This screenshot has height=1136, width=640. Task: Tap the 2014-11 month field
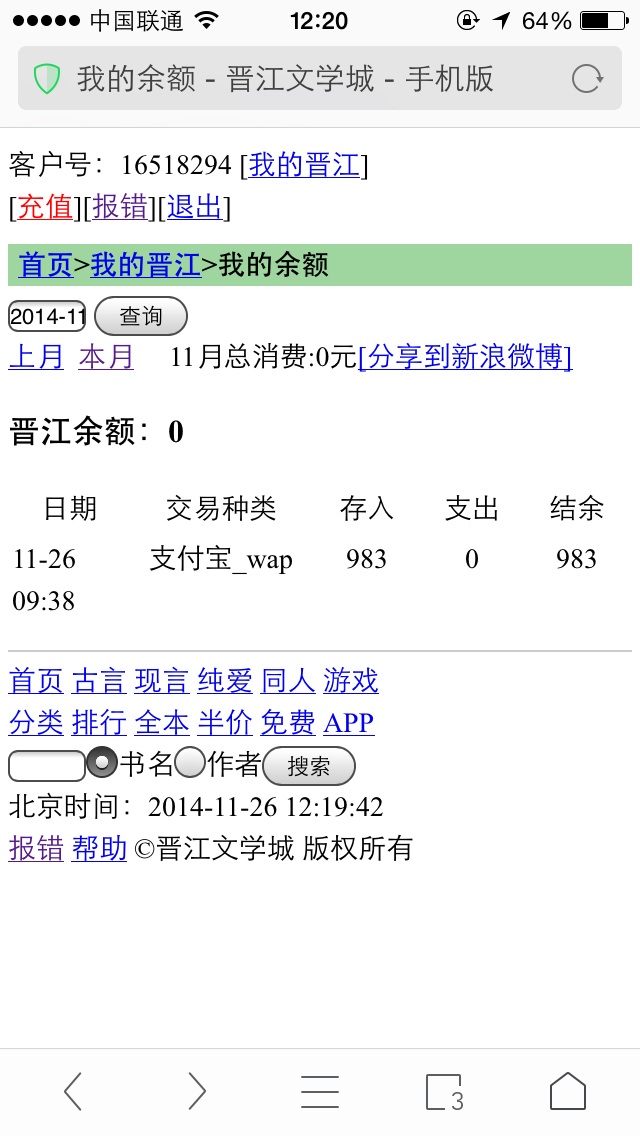pyautogui.click(x=47, y=317)
